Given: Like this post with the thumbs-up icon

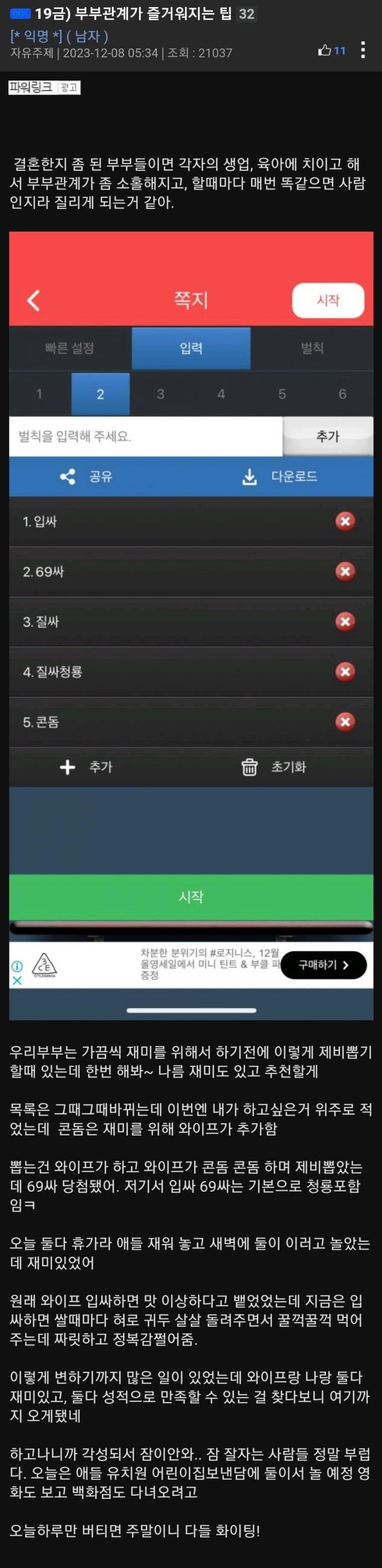Looking at the screenshot, I should tap(325, 51).
